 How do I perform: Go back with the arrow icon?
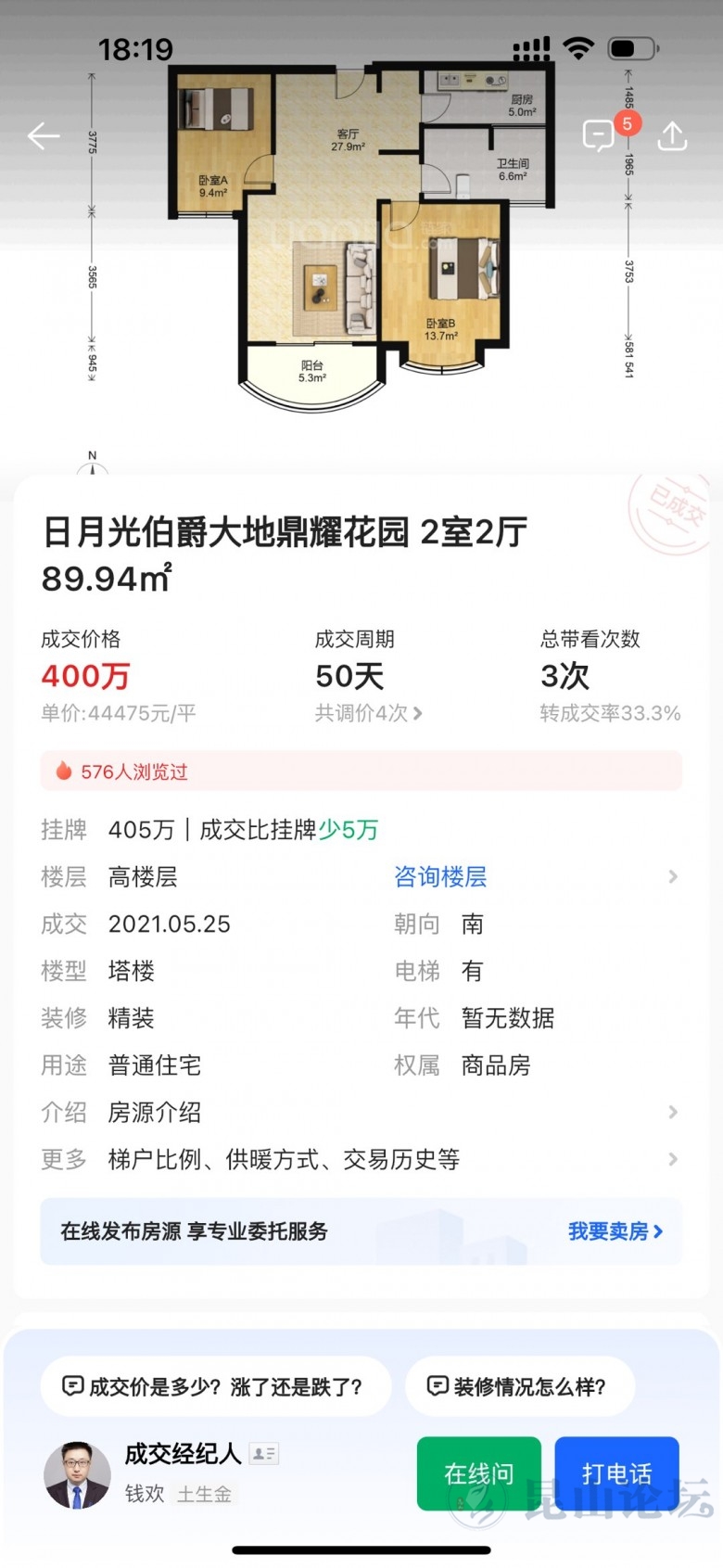click(44, 136)
